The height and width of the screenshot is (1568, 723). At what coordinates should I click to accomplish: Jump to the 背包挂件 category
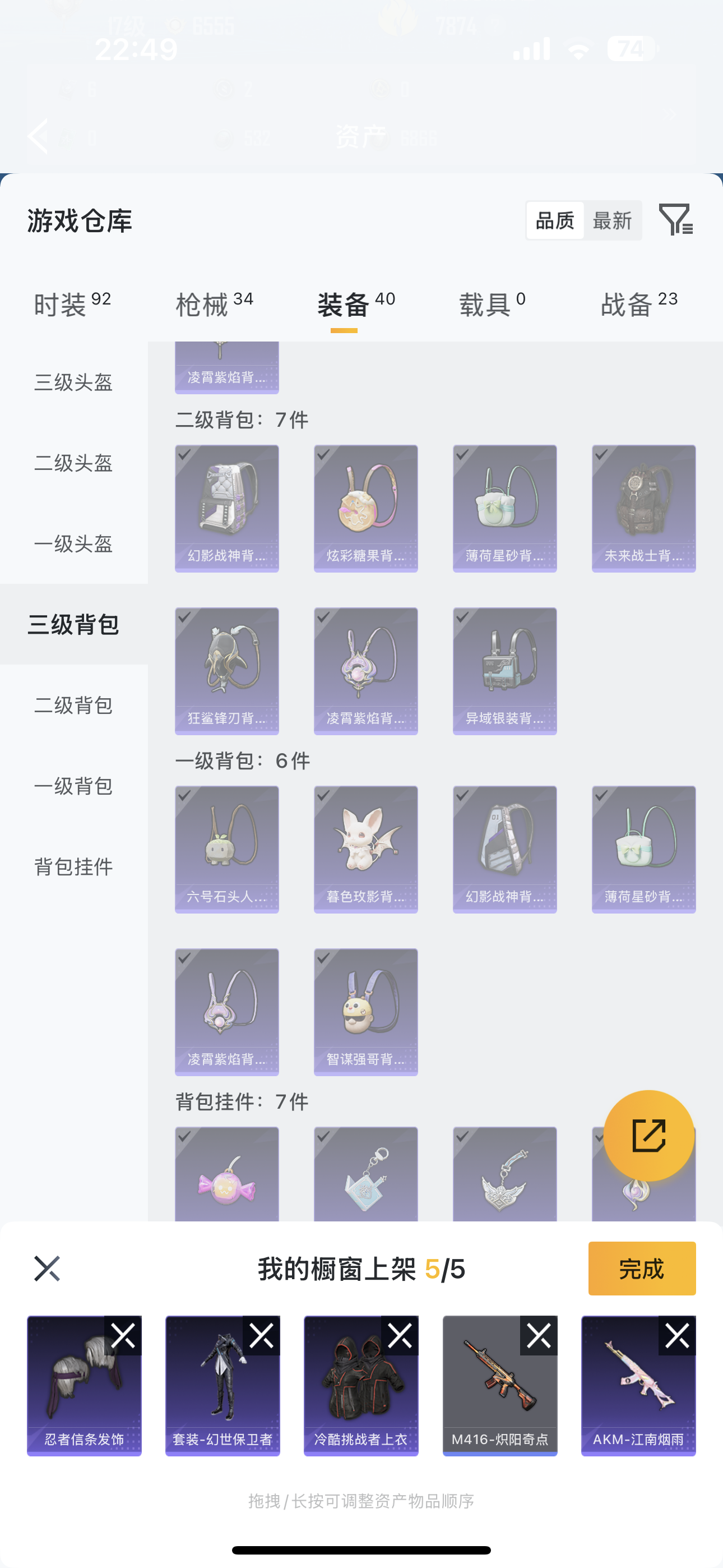(73, 866)
